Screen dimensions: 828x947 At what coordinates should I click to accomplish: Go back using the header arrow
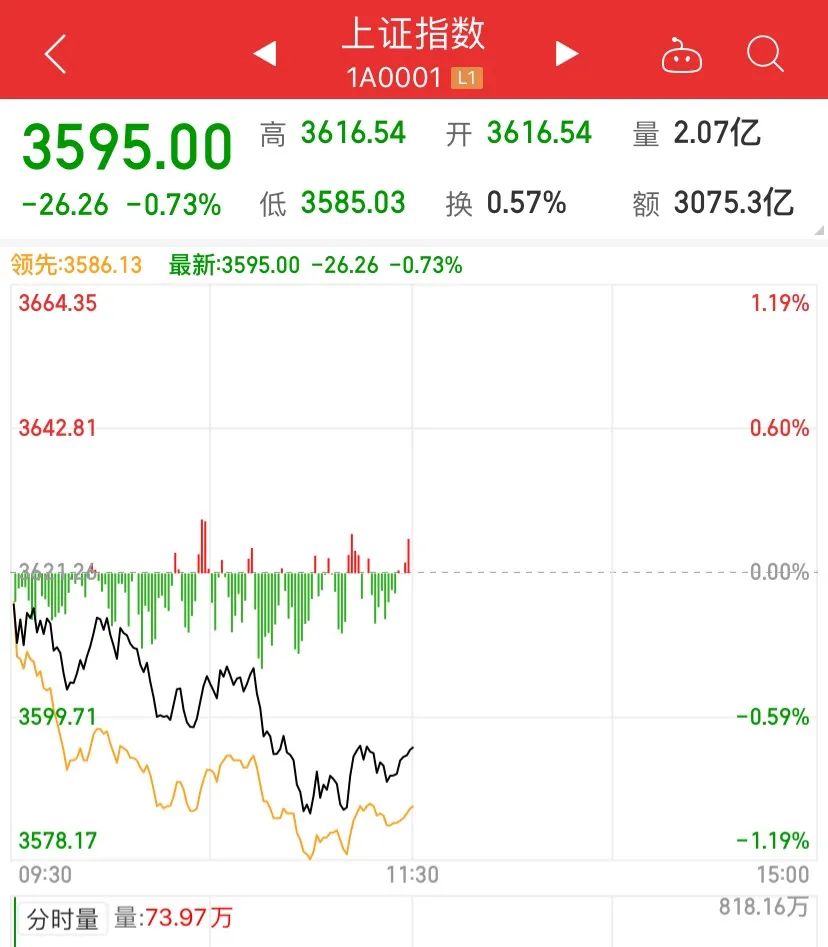55,54
